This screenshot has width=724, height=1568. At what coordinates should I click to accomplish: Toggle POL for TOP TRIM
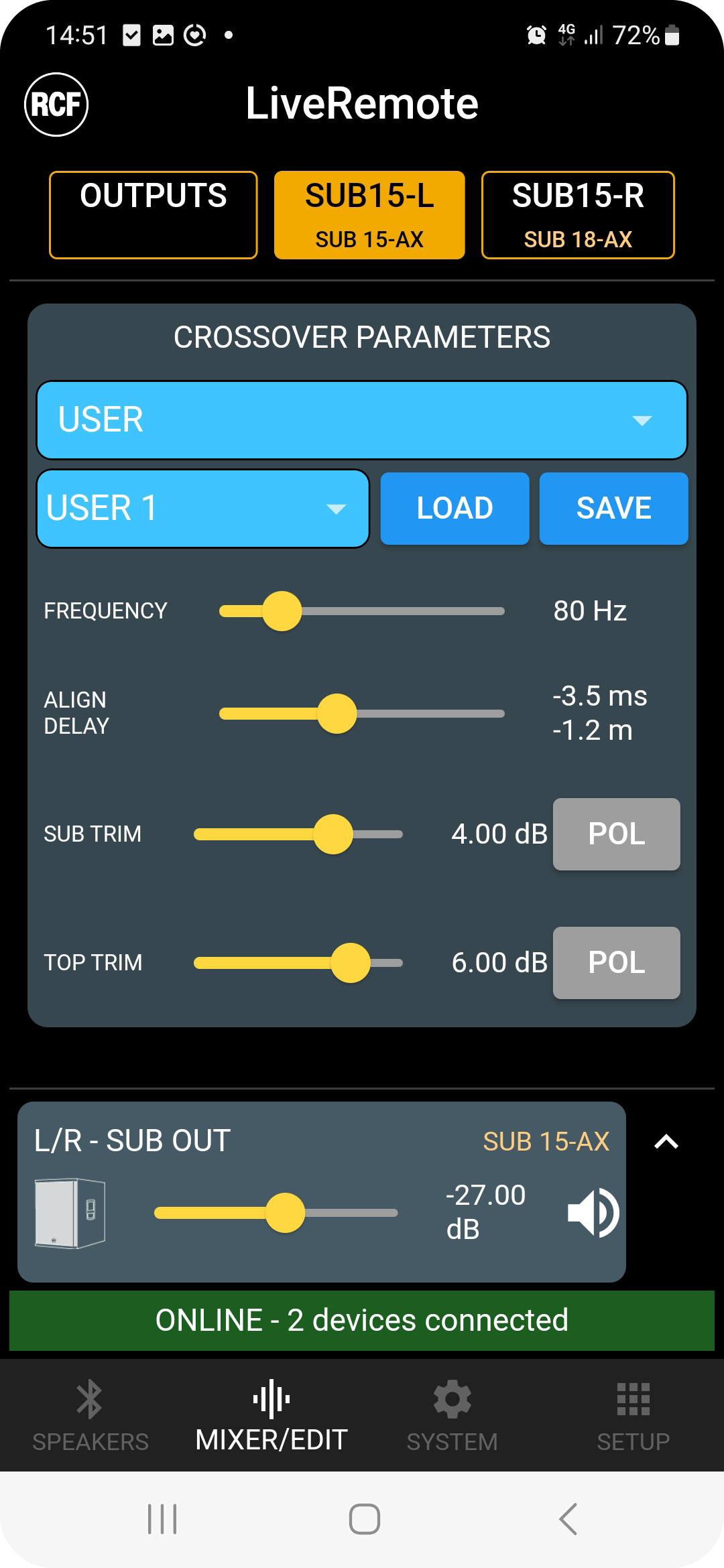616,963
